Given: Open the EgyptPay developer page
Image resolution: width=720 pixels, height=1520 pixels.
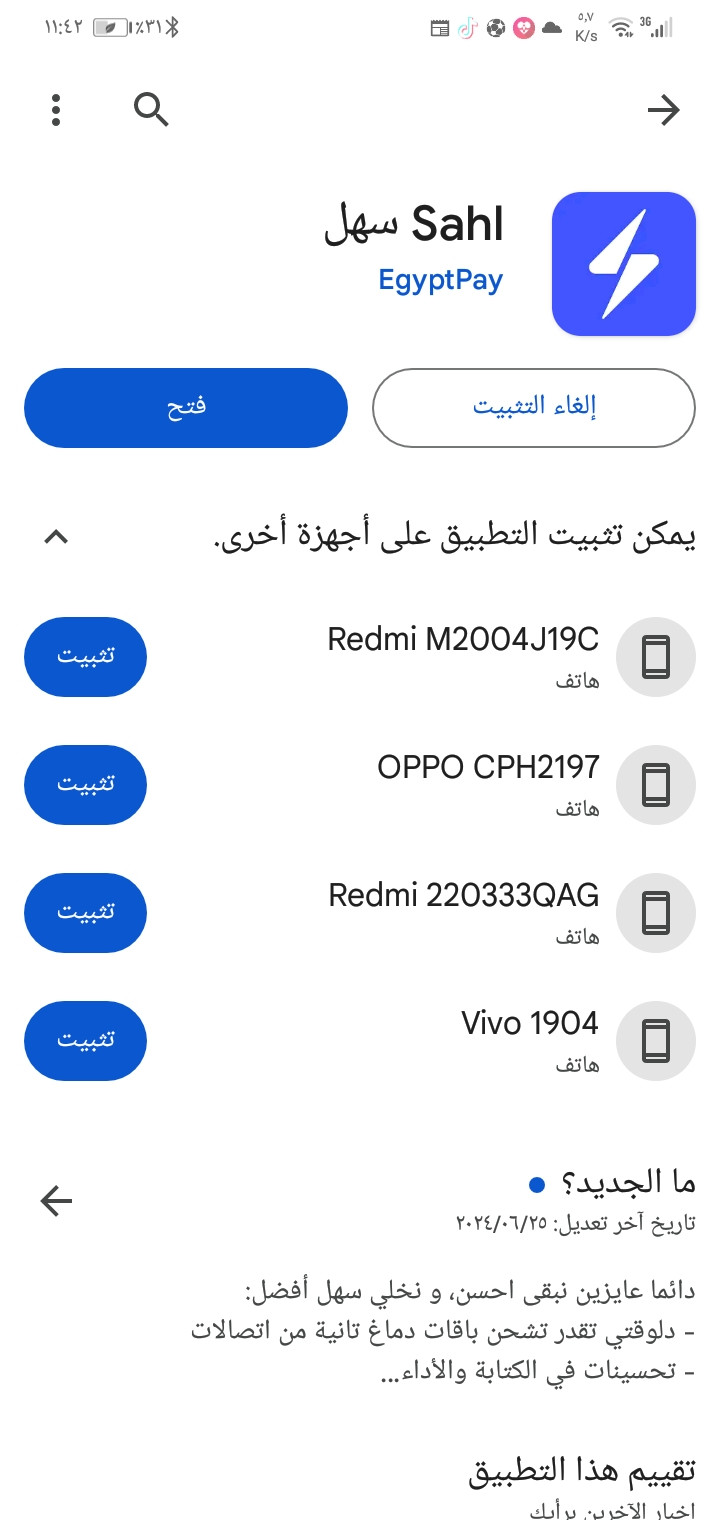Looking at the screenshot, I should pos(440,280).
